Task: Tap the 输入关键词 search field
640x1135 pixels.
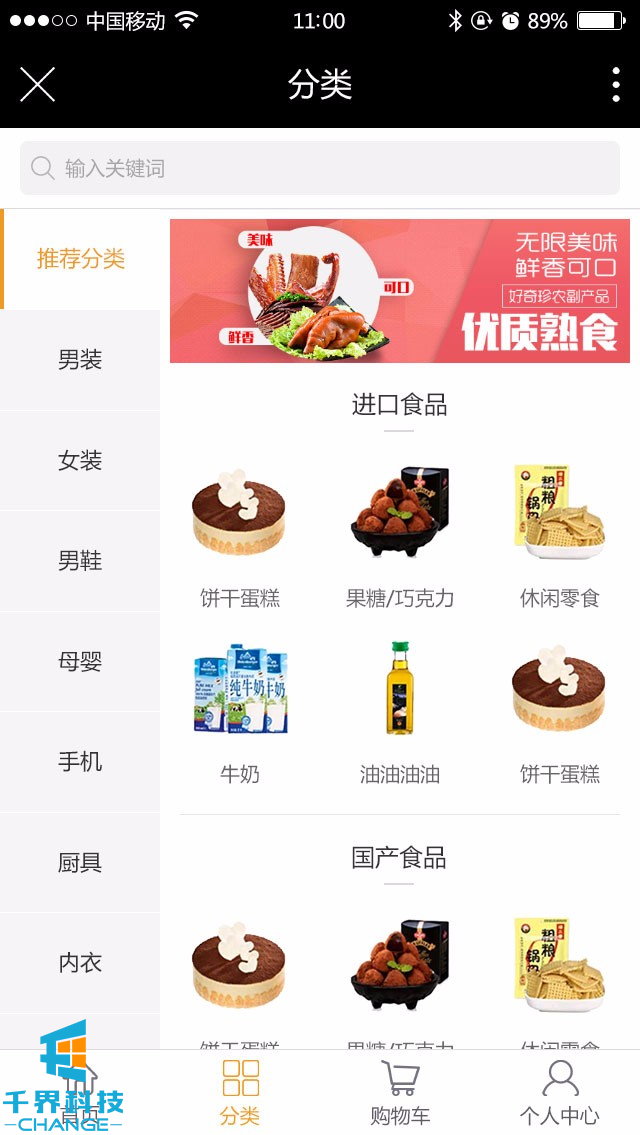Action: (x=320, y=168)
